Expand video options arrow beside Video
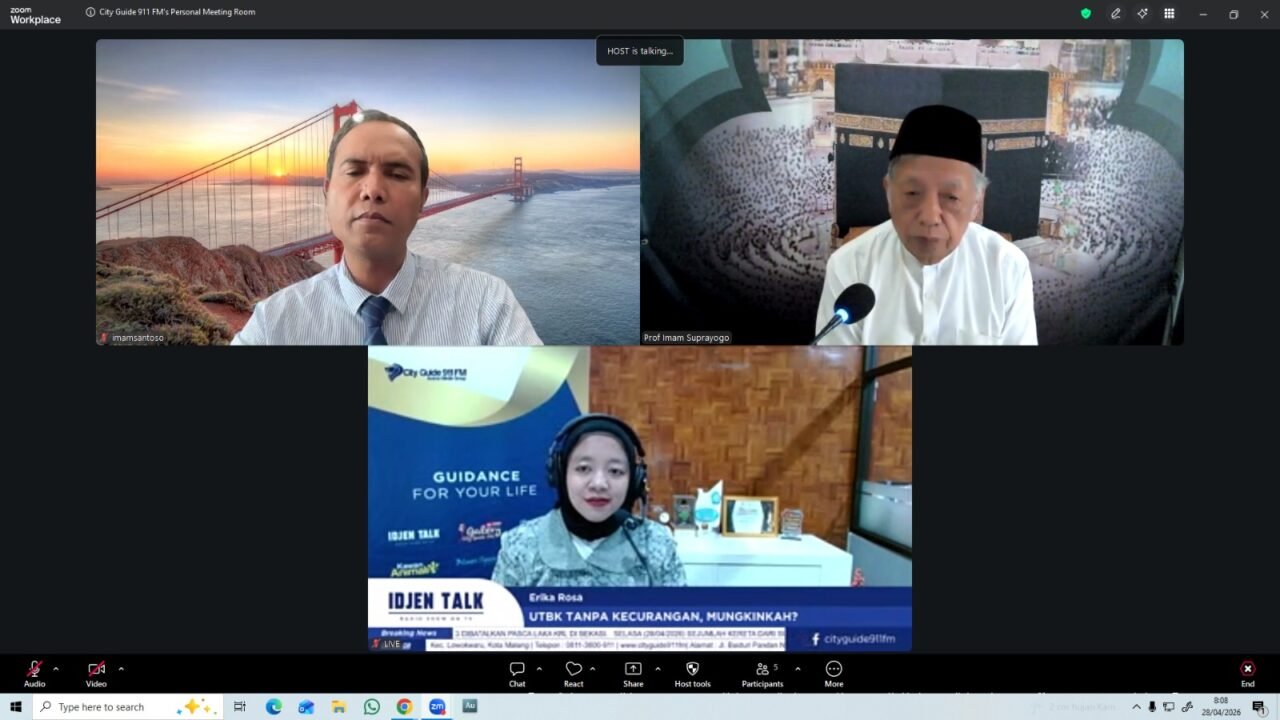Screen dimensions: 1280x720 pyautogui.click(x=121, y=669)
